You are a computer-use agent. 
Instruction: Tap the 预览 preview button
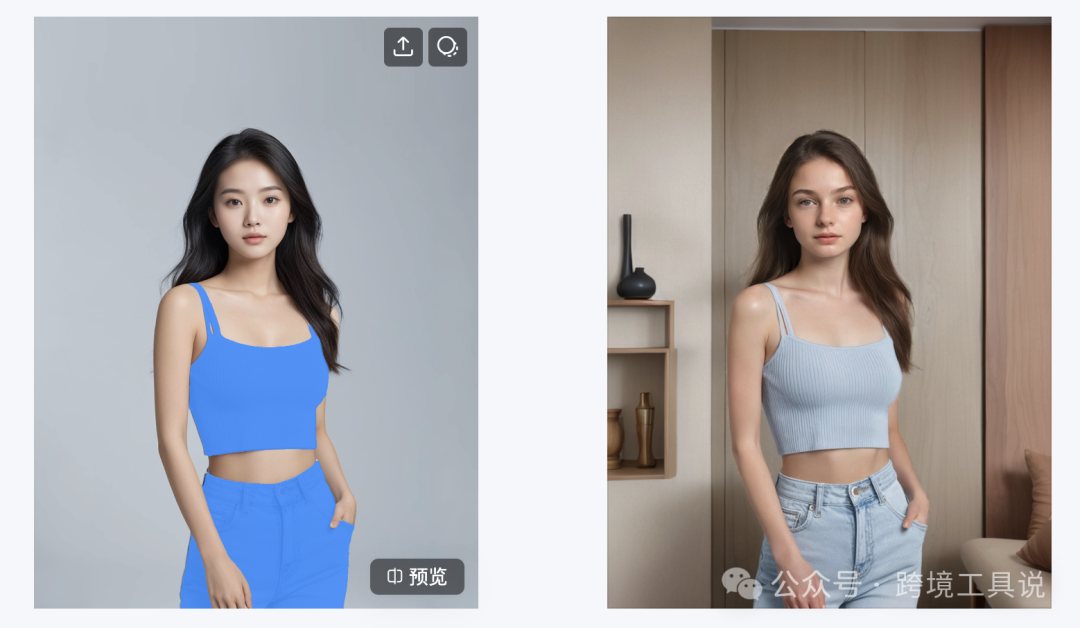coord(417,577)
